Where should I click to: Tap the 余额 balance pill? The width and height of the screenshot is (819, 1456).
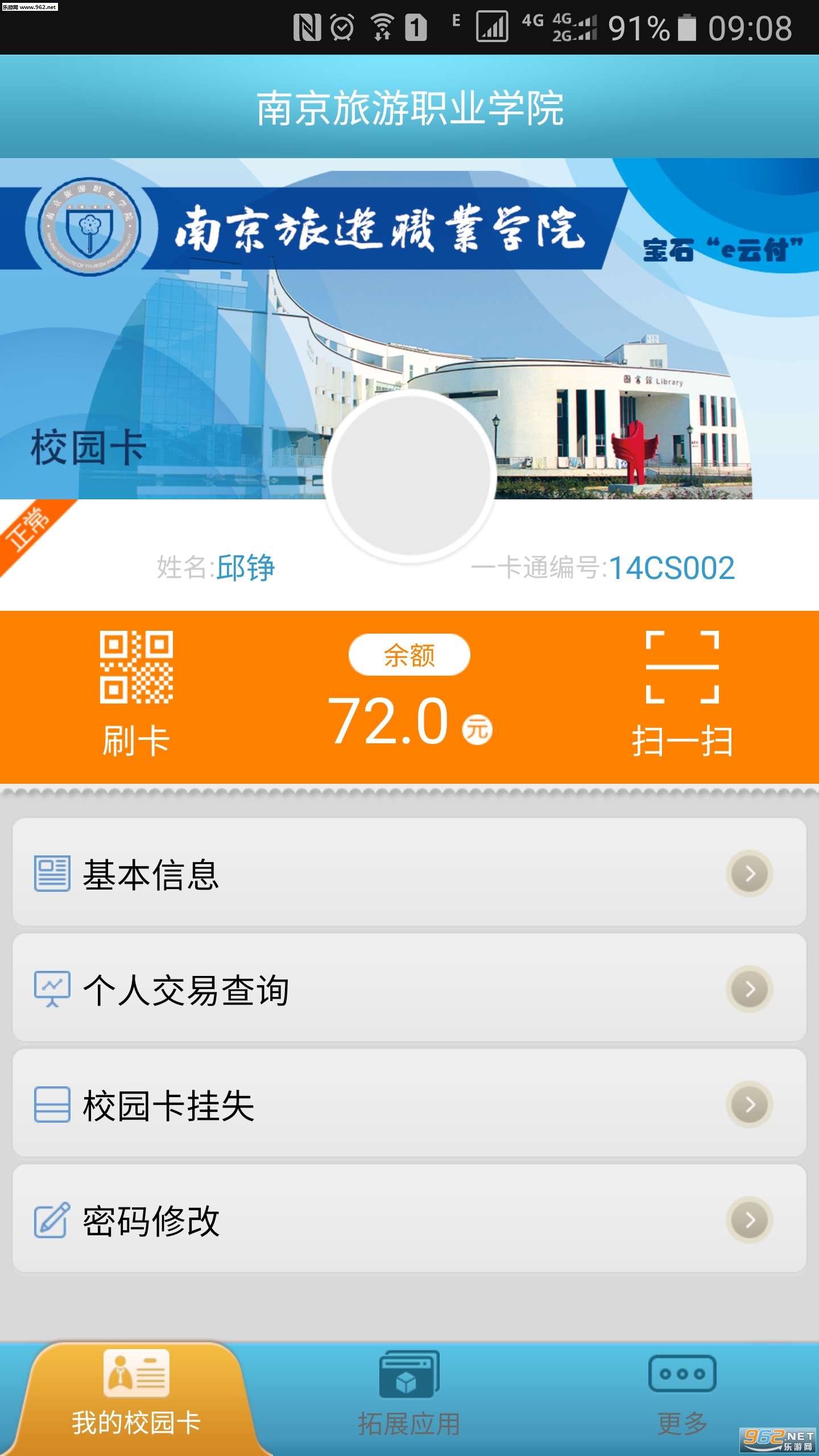(409, 655)
